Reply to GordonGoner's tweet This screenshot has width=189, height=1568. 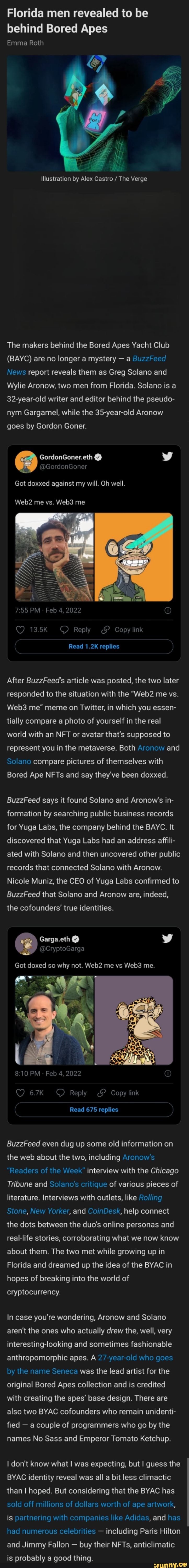[75, 629]
